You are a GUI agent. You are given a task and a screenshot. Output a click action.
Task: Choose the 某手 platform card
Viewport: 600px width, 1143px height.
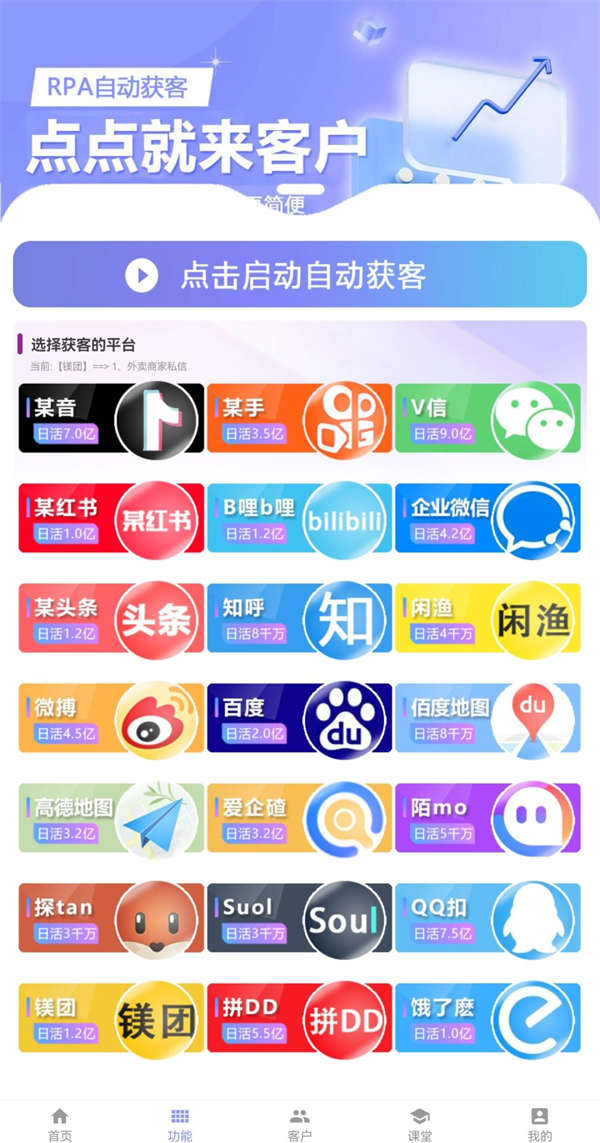tap(299, 418)
